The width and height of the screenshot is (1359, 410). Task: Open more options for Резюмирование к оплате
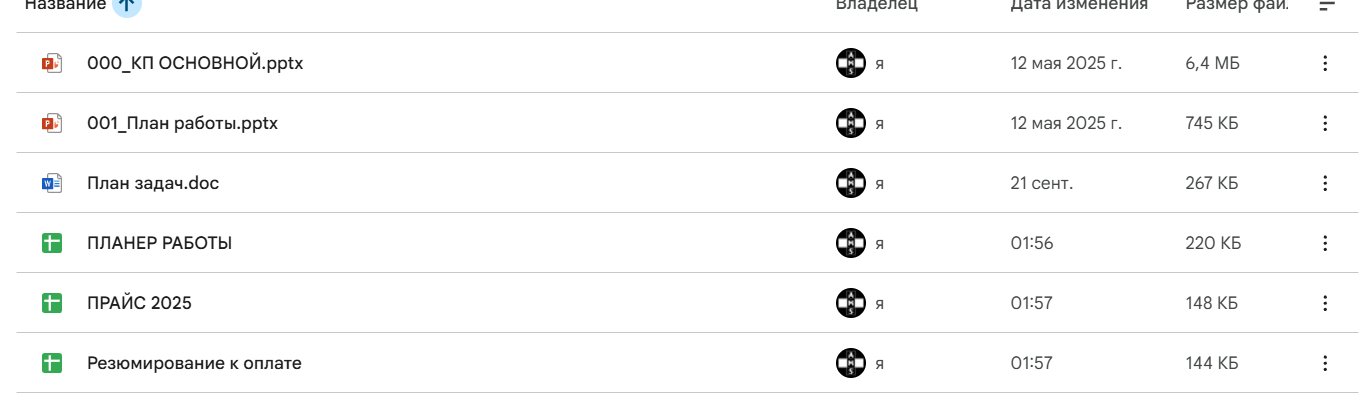point(1325,363)
